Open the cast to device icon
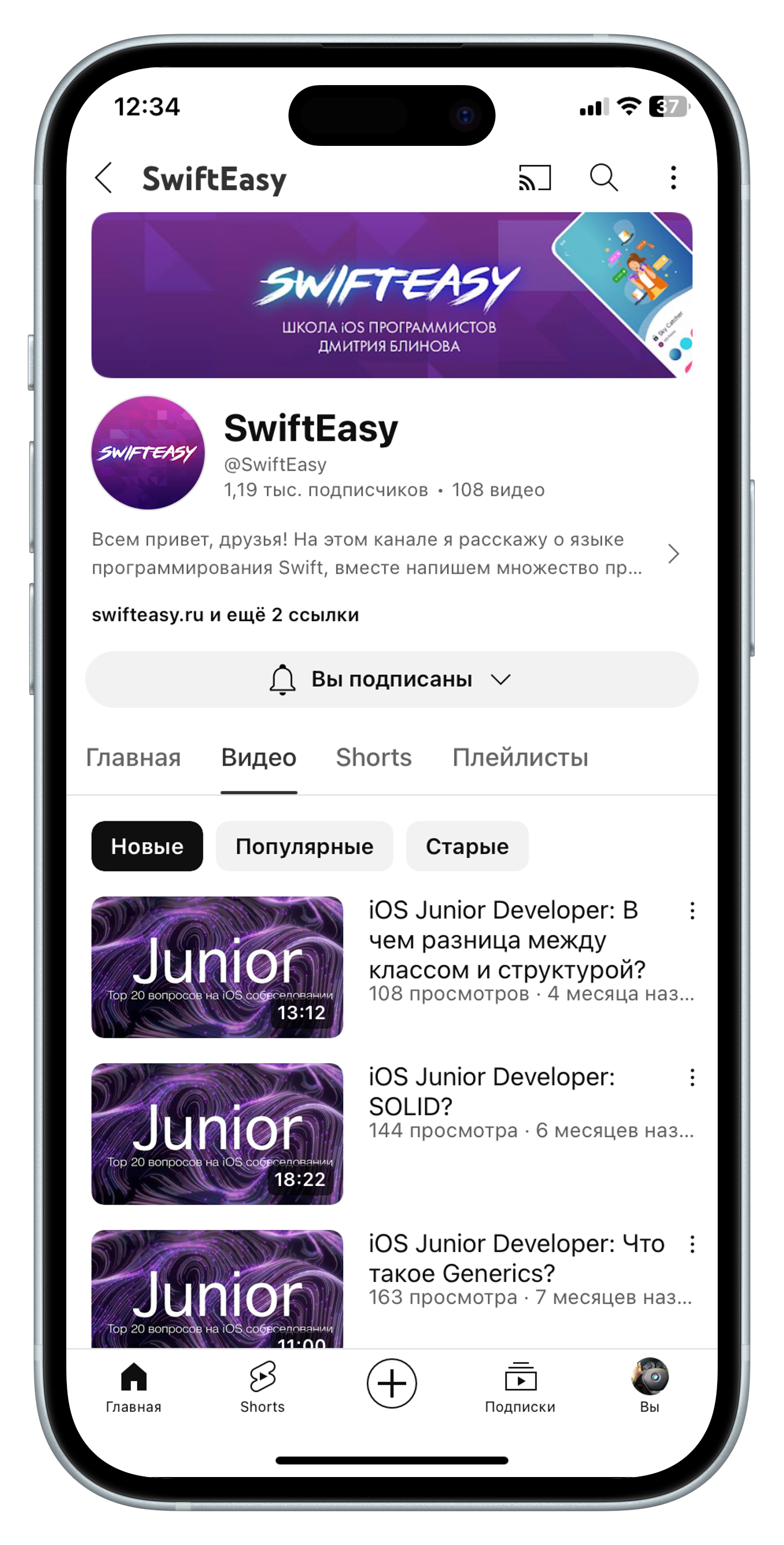Image resolution: width=784 pixels, height=1545 pixels. pos(534,178)
